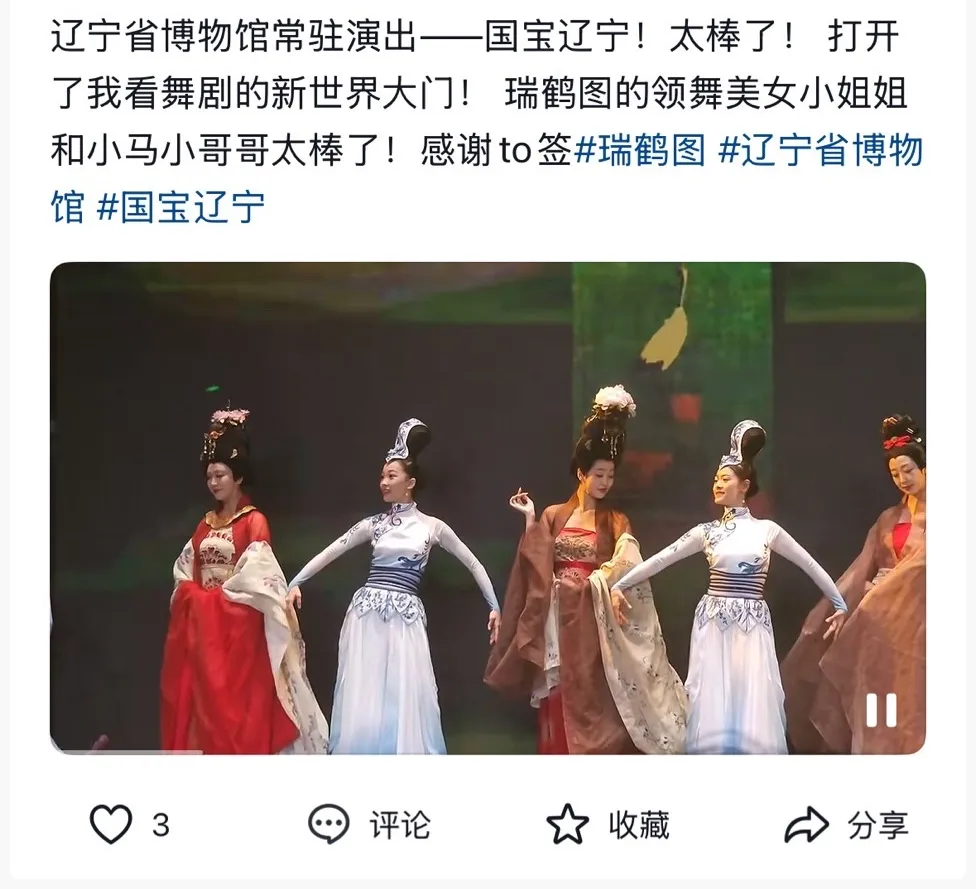The height and width of the screenshot is (889, 976).
Task: Like this post with the heart icon
Action: [111, 825]
